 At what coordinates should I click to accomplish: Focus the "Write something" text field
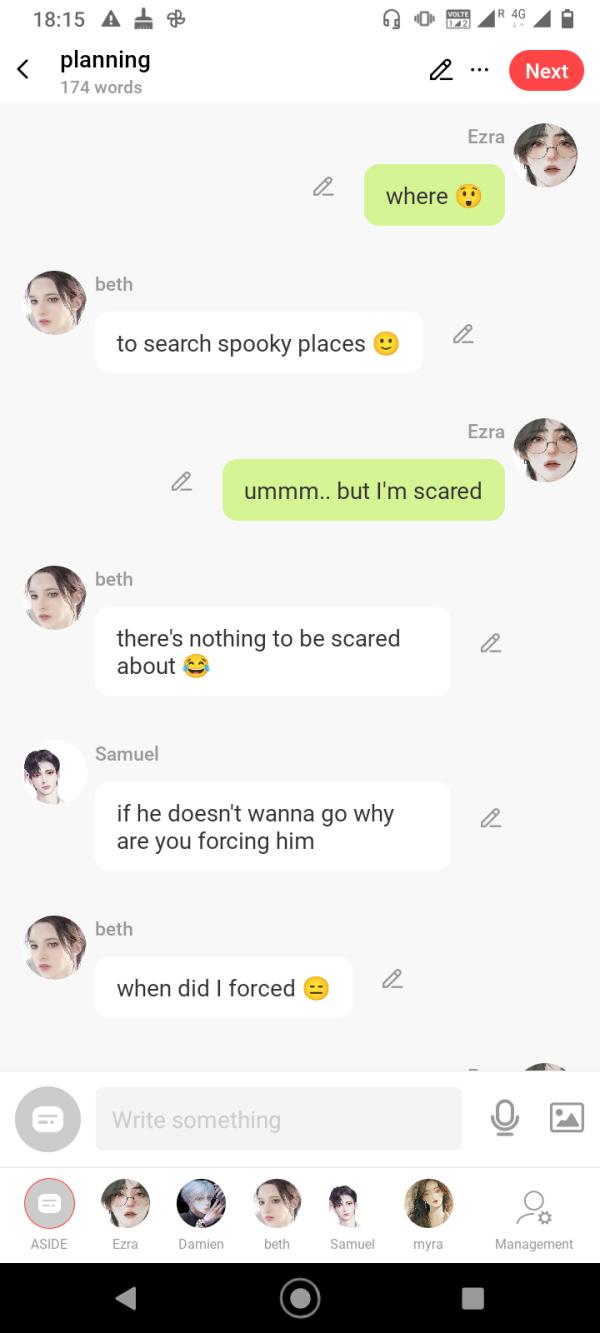point(278,1119)
